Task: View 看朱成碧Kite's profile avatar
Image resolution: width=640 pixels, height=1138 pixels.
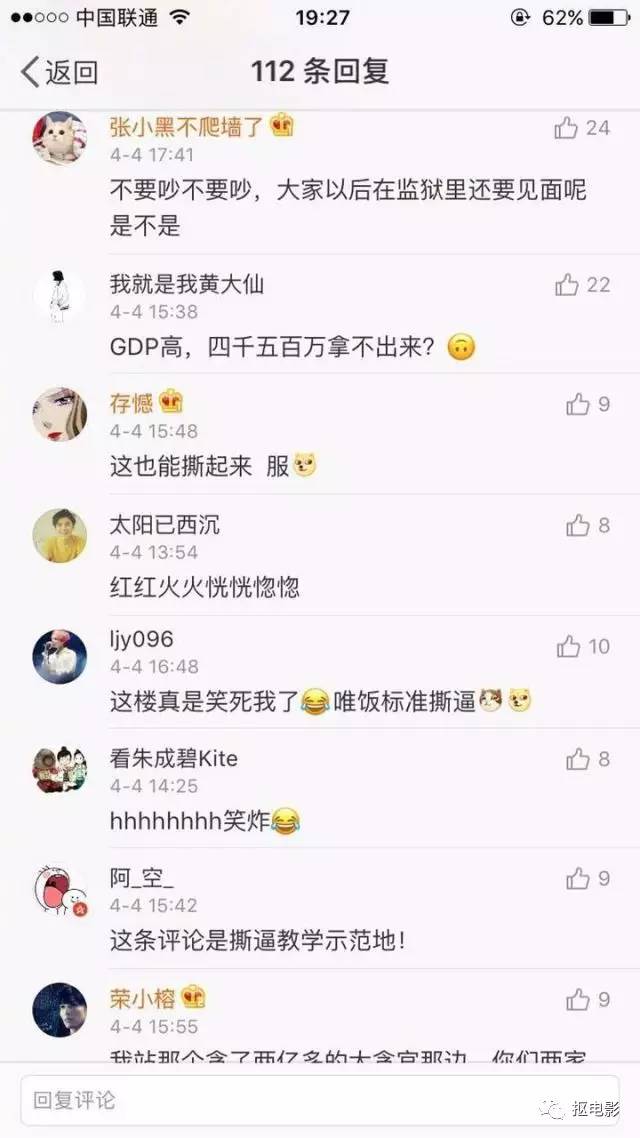Action: tap(60, 769)
